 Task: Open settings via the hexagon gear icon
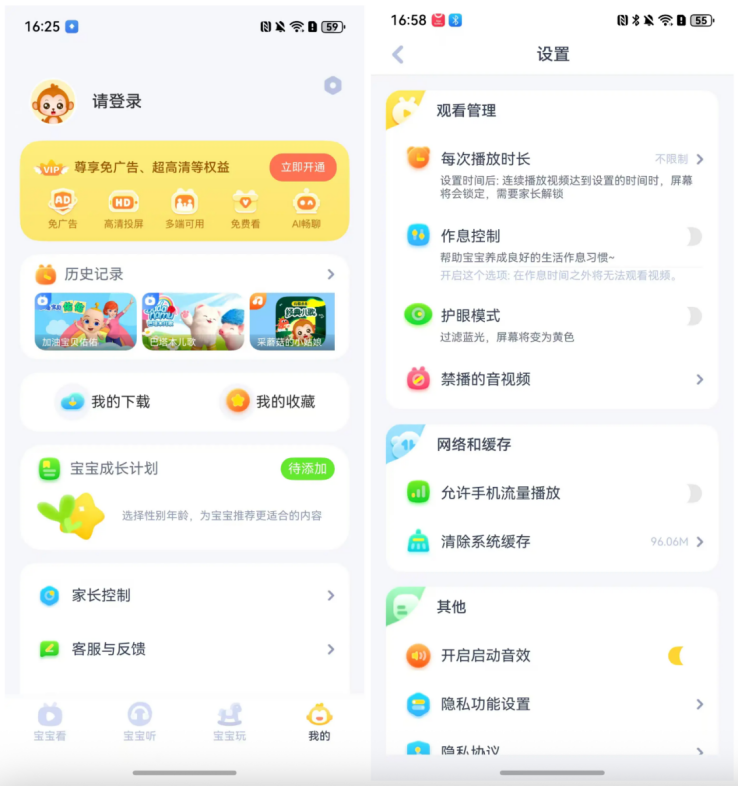coord(333,86)
